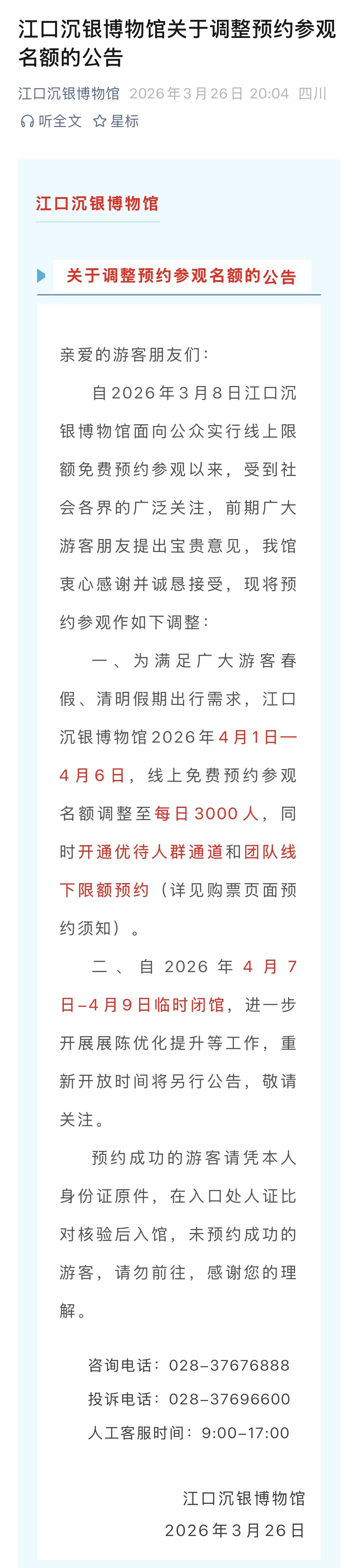Star this article with 星标
The height and width of the screenshot is (1568, 358).
pyautogui.click(x=116, y=121)
